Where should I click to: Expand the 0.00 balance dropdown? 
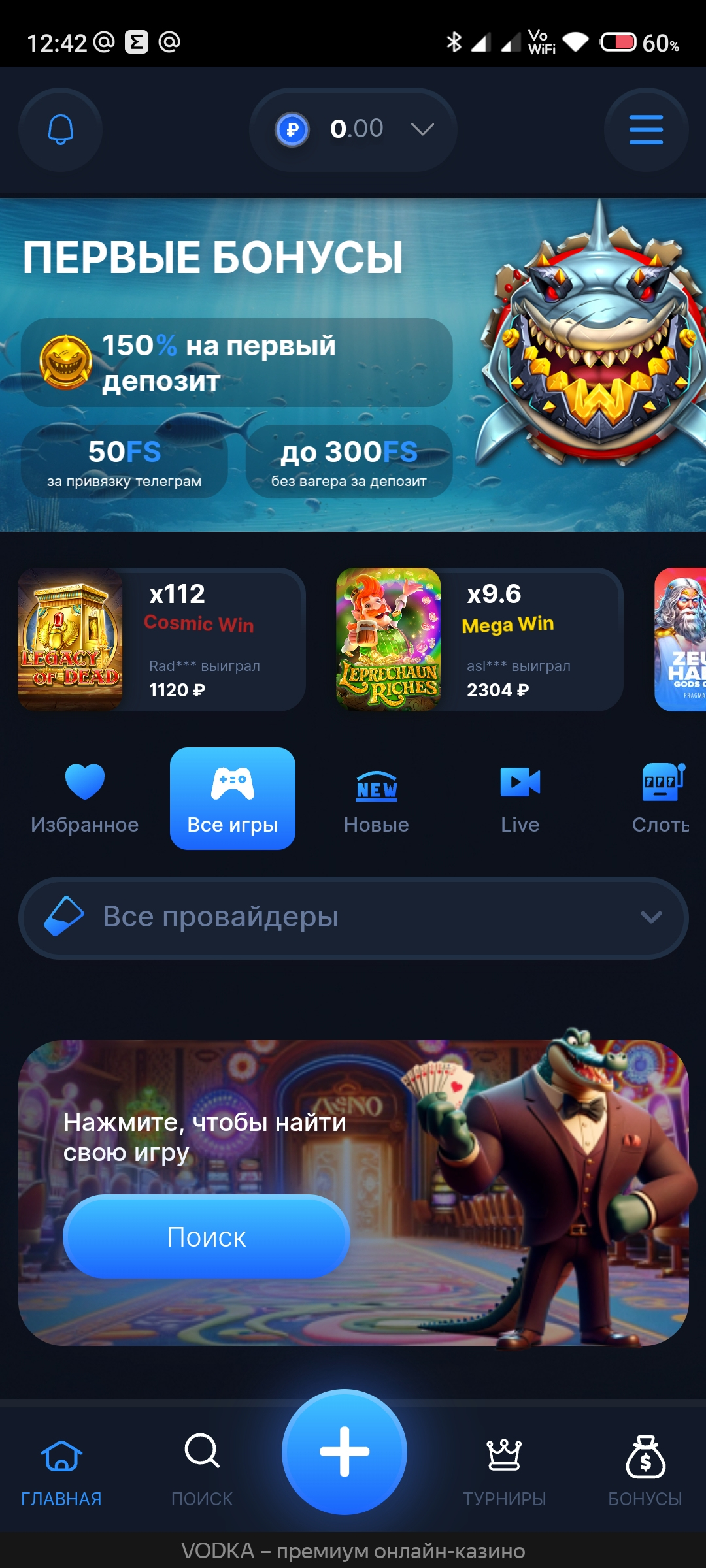pos(353,129)
